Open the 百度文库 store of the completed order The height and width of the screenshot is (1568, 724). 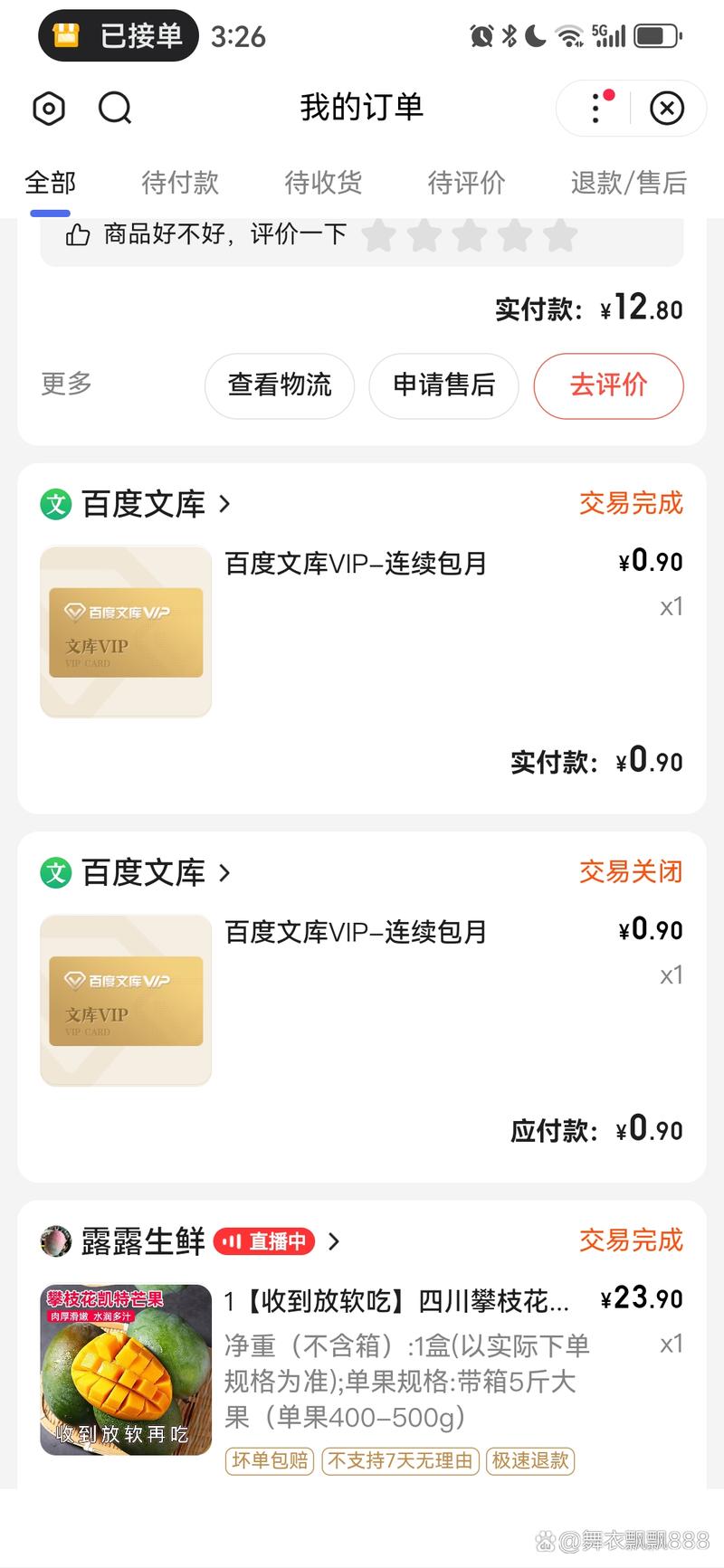pyautogui.click(x=143, y=504)
